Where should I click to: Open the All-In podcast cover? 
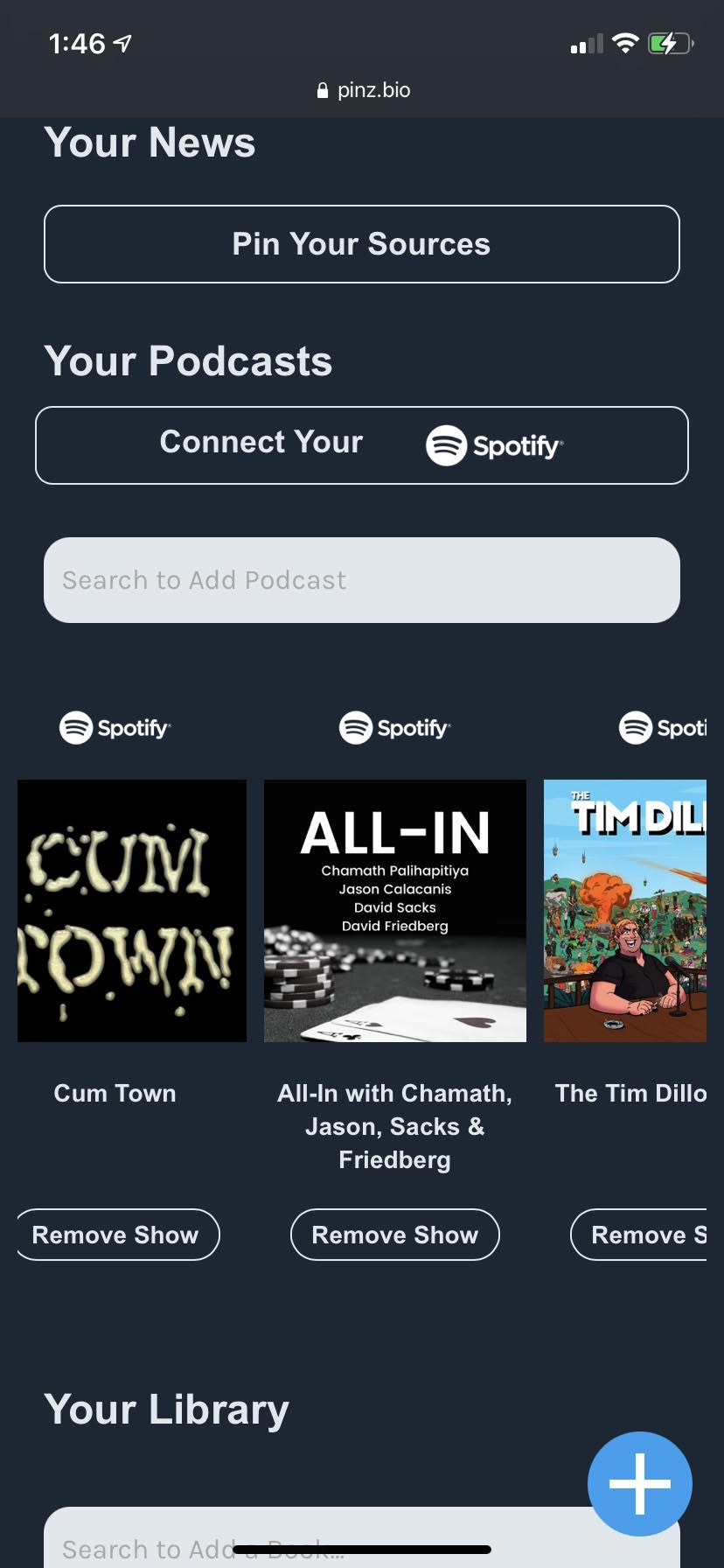(395, 911)
